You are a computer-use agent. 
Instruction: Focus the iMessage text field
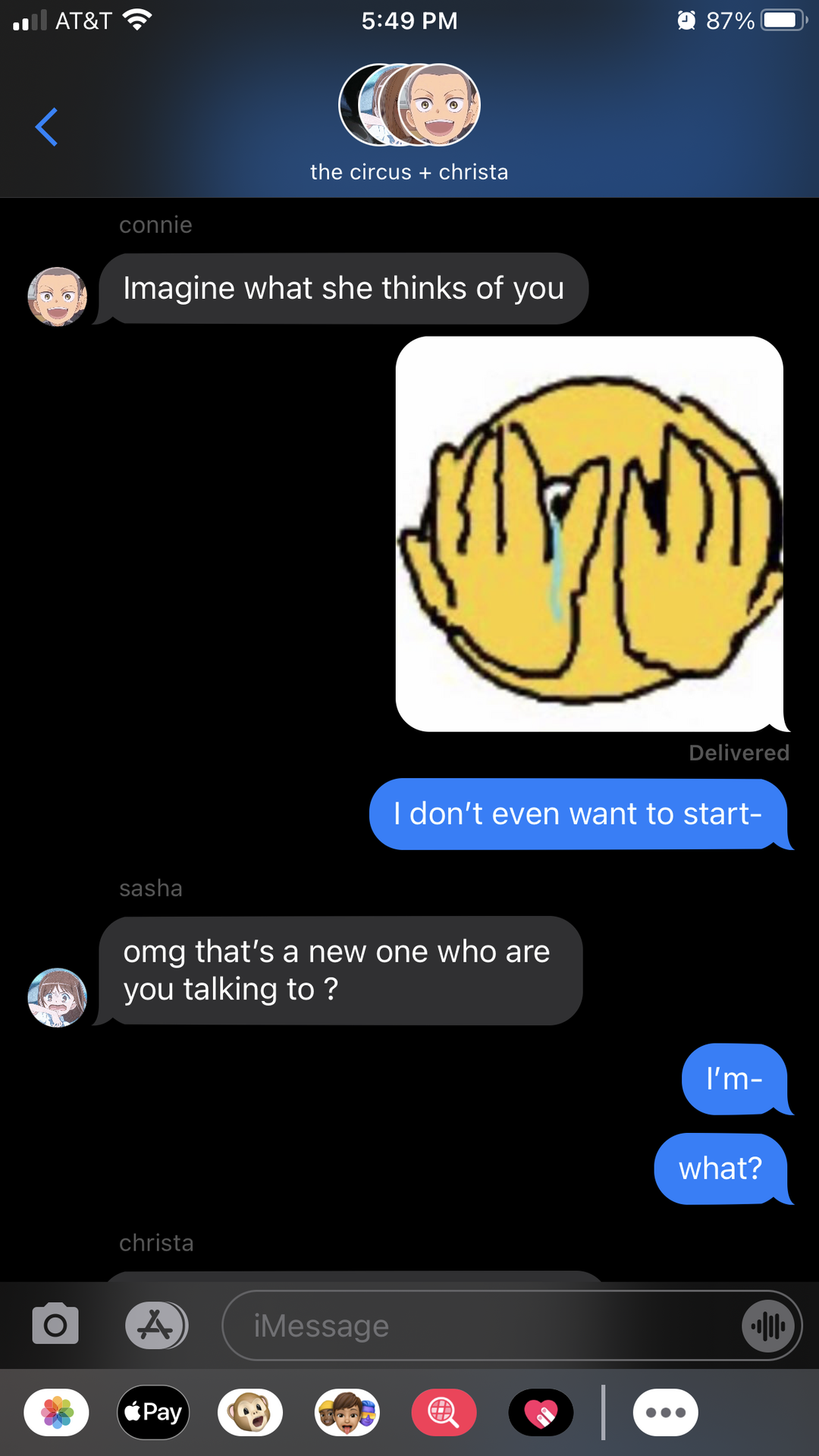pos(478,1326)
